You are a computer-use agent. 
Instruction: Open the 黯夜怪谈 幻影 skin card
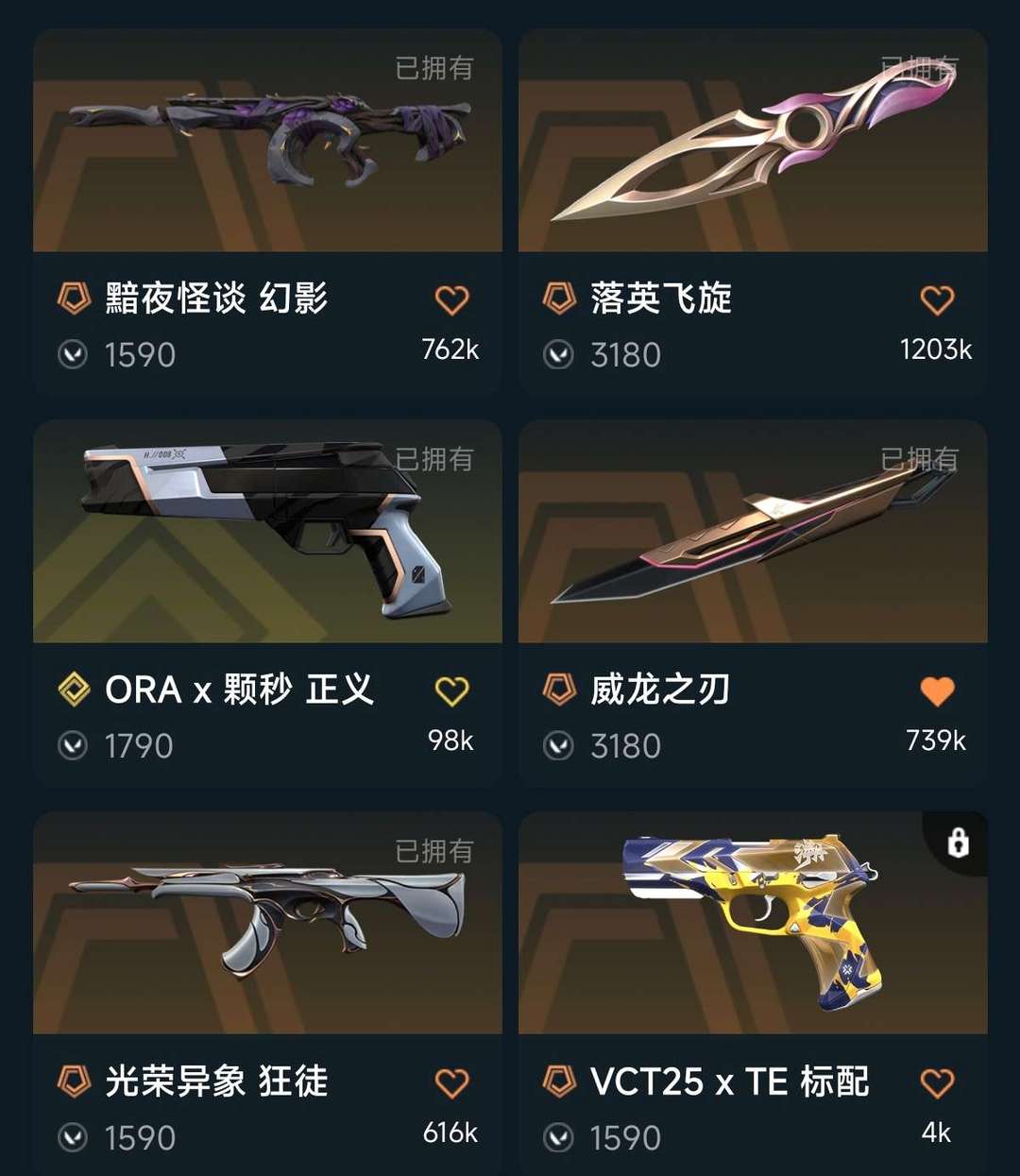[267, 142]
